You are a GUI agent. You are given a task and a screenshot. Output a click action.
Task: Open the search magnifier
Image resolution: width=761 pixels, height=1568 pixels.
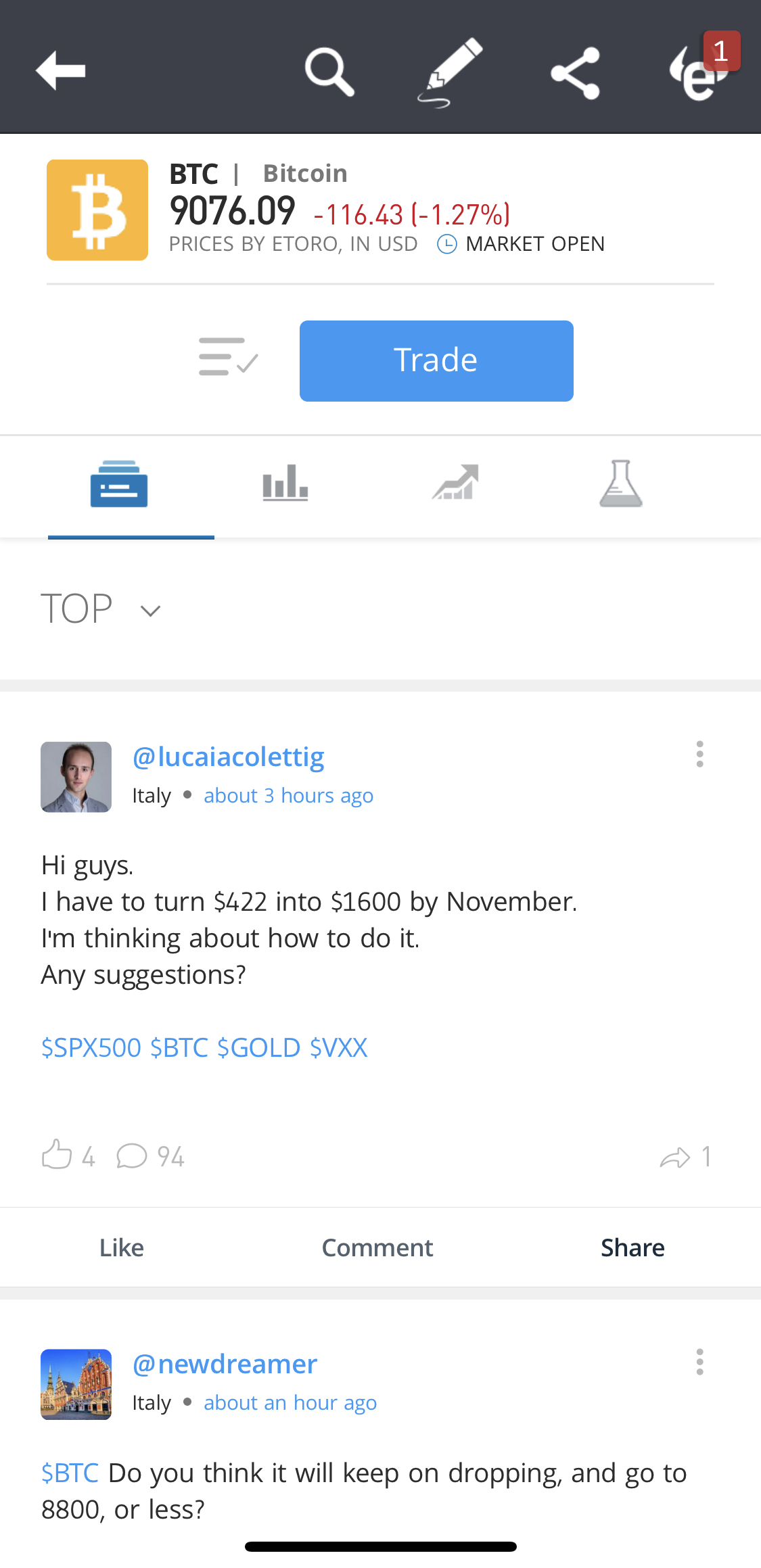tap(329, 72)
